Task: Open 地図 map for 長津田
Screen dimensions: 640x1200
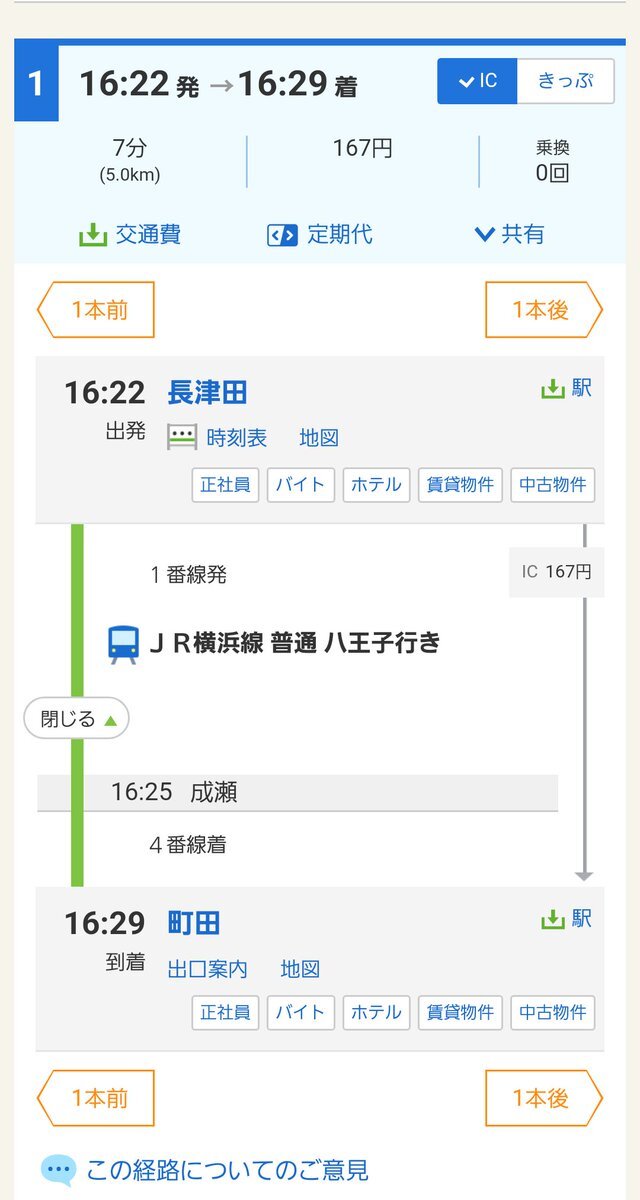Action: point(319,438)
